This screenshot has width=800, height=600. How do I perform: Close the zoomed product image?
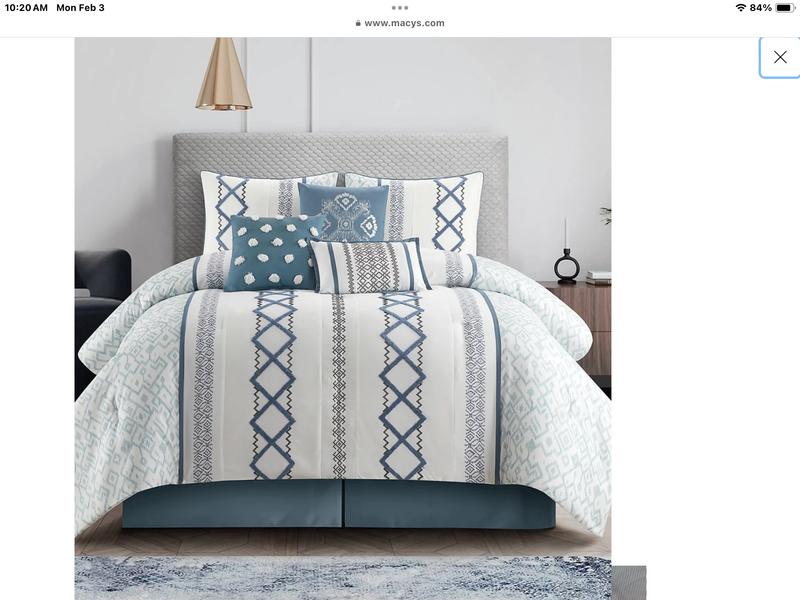[x=779, y=57]
